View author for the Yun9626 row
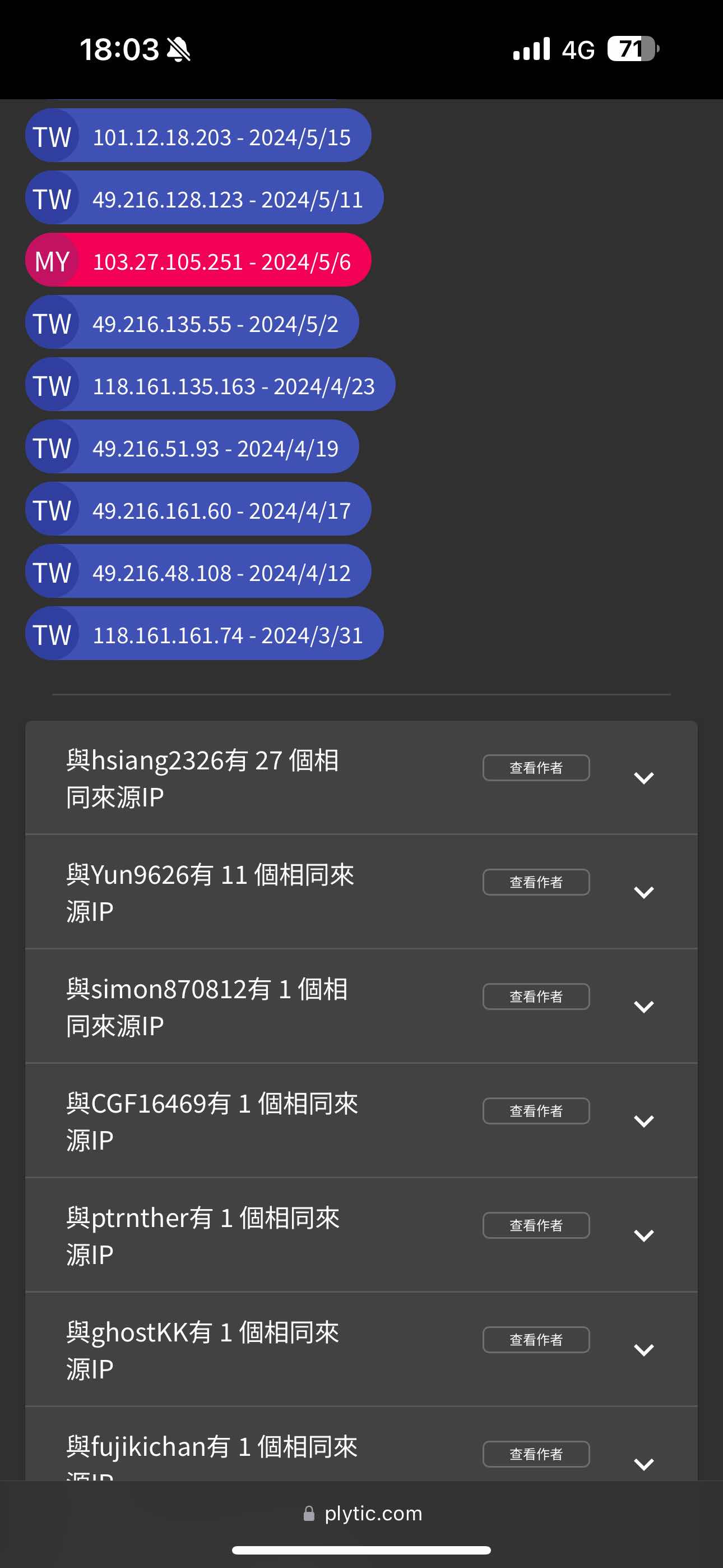This screenshot has height=1568, width=723. coord(536,882)
